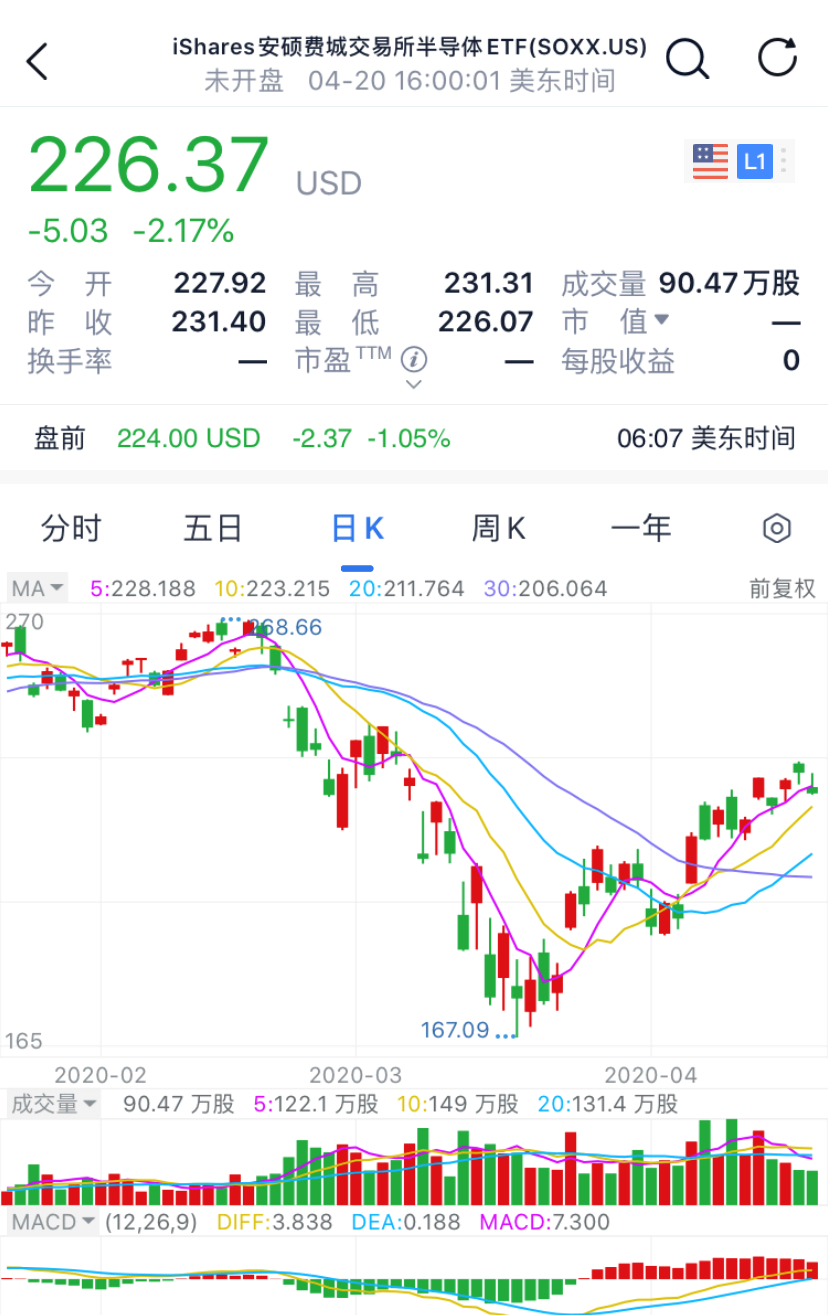Switch to the 五日 chart tab

click(x=213, y=528)
